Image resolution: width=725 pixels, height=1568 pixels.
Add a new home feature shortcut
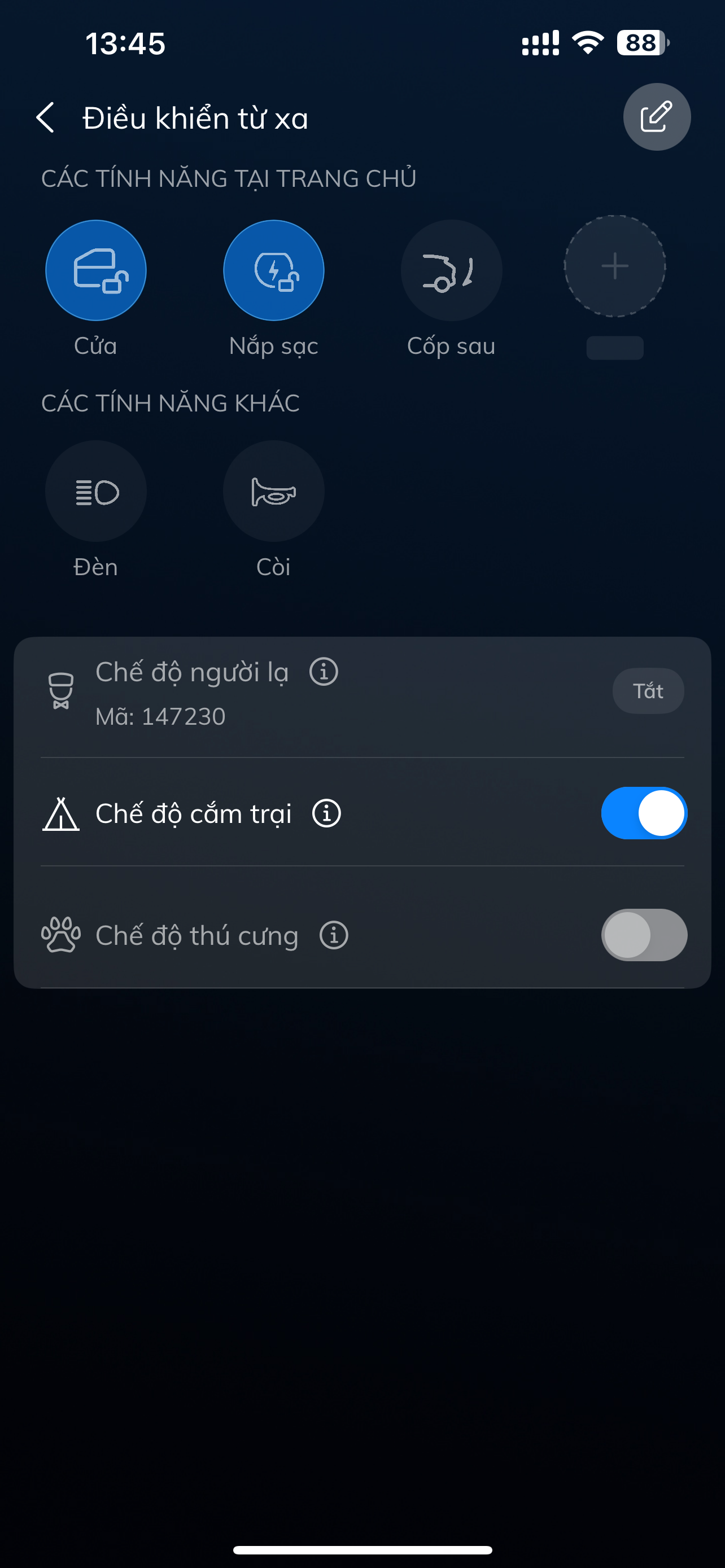point(614,266)
